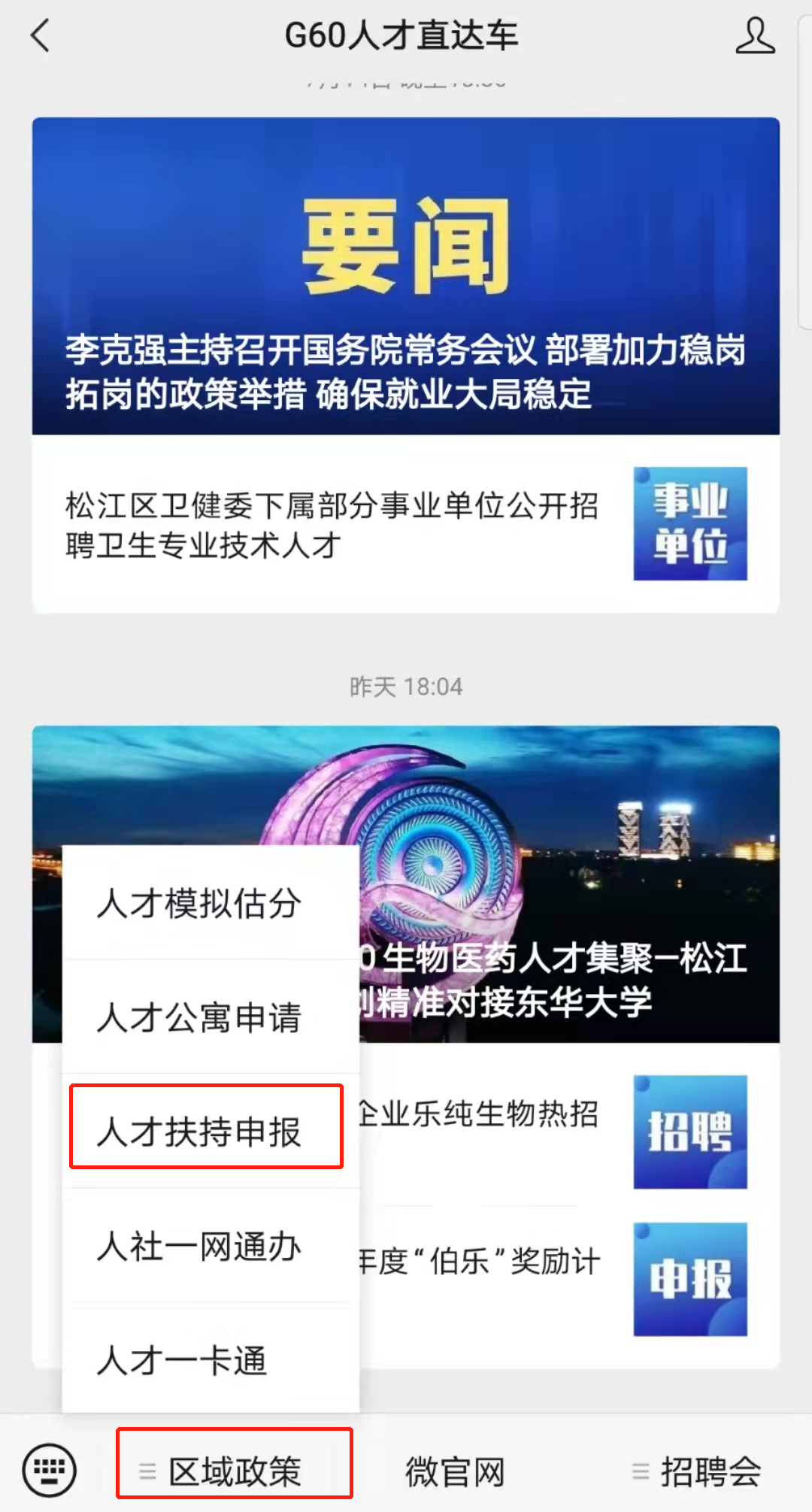Go back from G60人才直达车 chat
Screen dimensions: 812x1512
click(x=41, y=35)
